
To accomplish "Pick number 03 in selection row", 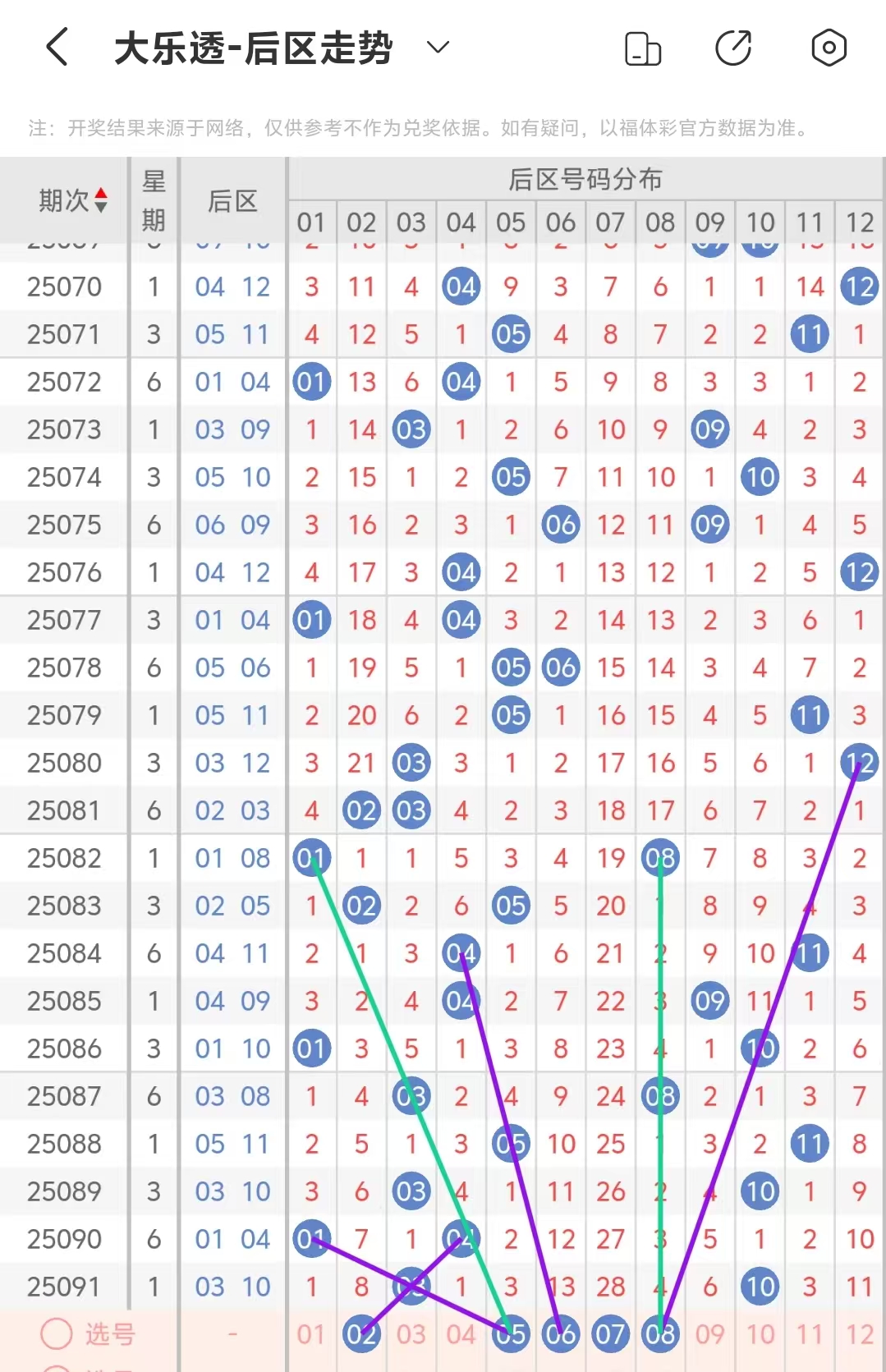I will tap(411, 1334).
